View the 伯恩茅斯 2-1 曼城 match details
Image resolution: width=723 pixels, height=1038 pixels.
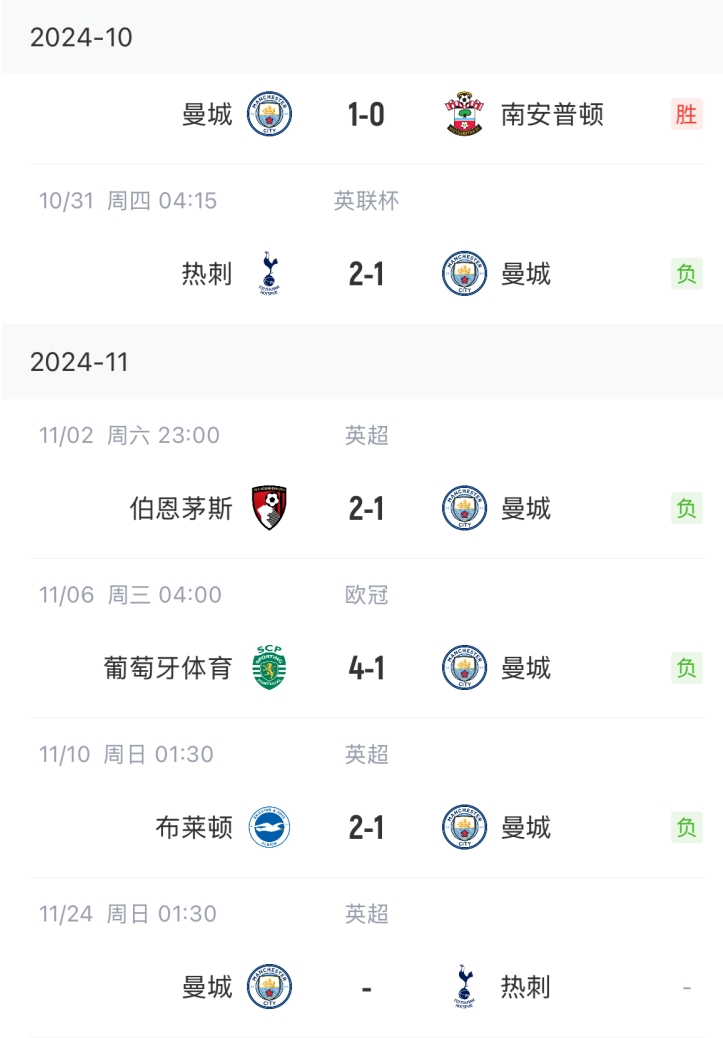pos(366,509)
